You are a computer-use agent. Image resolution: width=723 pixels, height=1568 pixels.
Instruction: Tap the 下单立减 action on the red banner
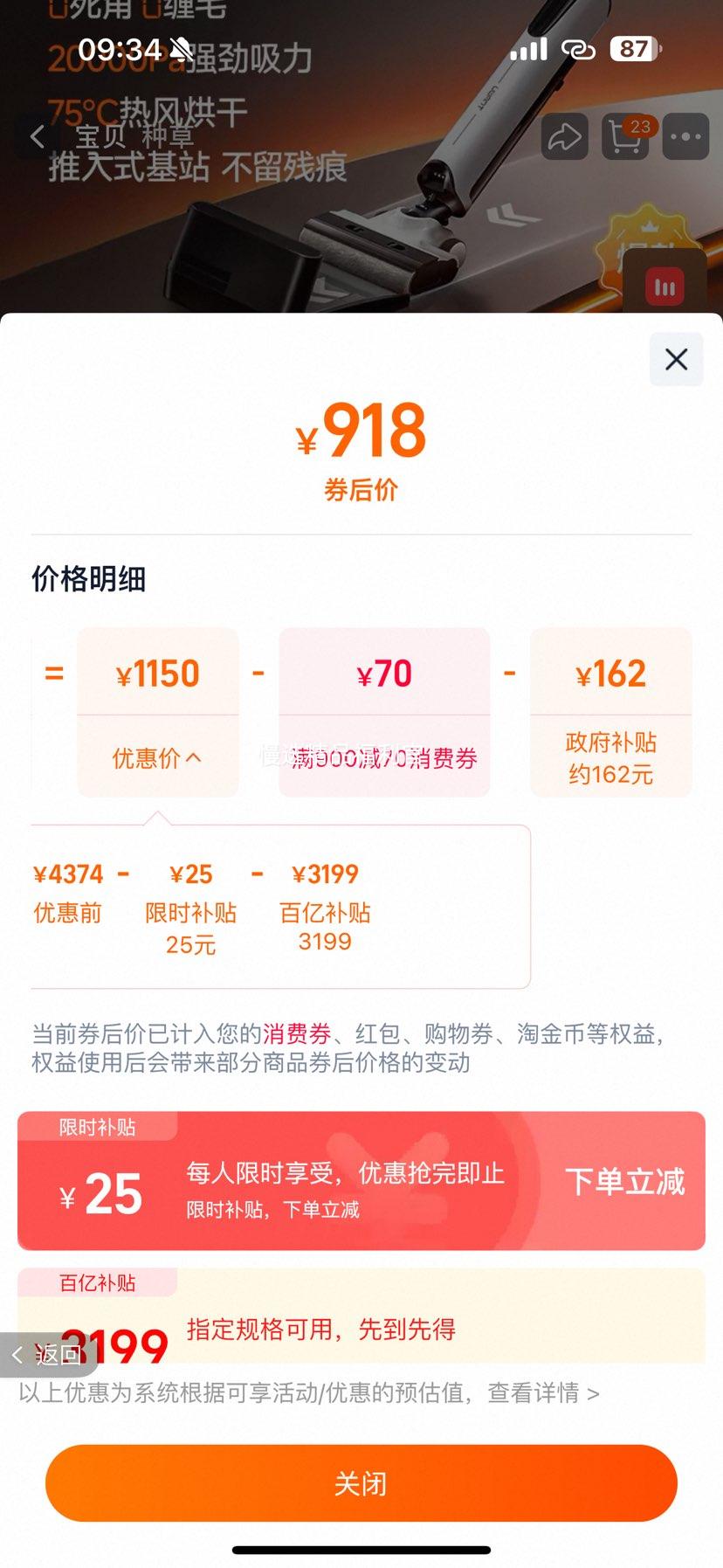coord(625,1182)
